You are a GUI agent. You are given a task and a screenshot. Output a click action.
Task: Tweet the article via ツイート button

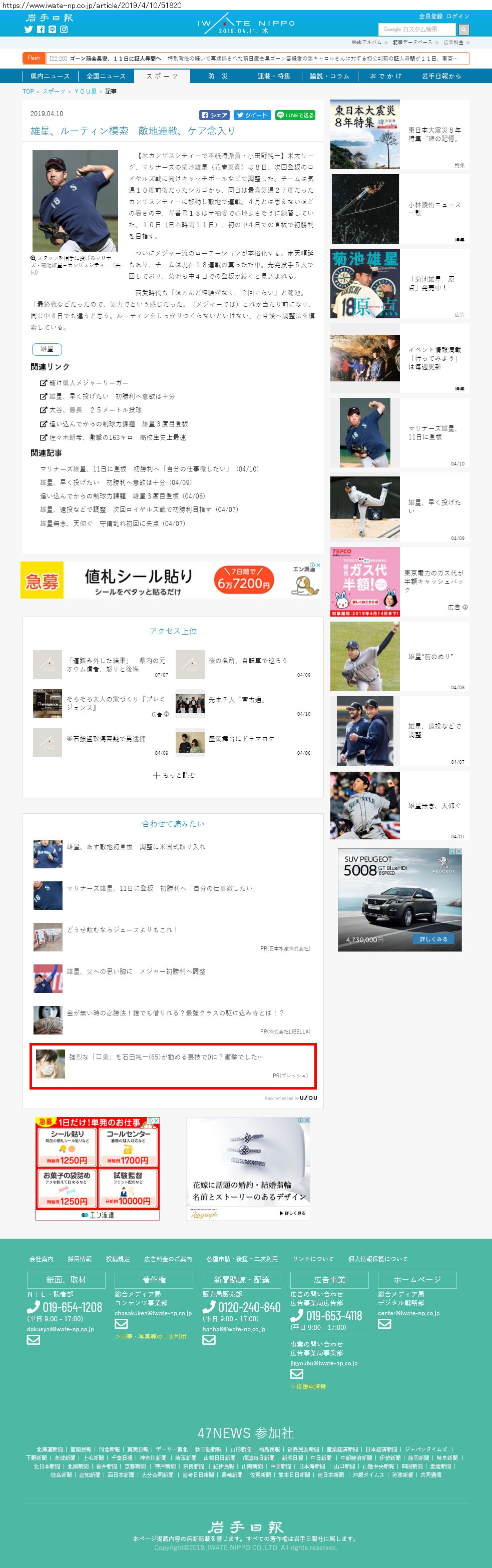251,115
